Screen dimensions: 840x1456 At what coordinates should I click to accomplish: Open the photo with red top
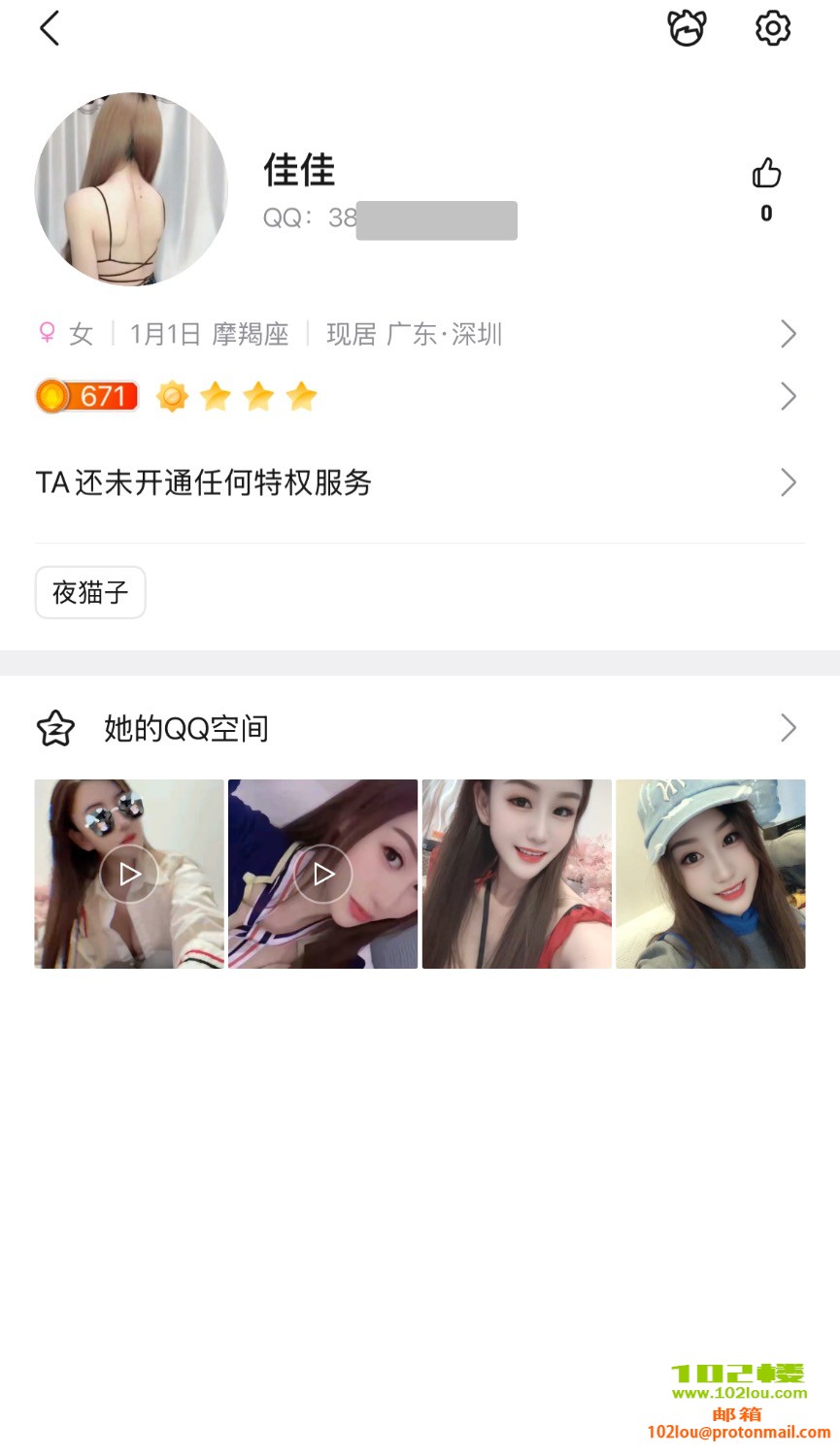tap(517, 874)
